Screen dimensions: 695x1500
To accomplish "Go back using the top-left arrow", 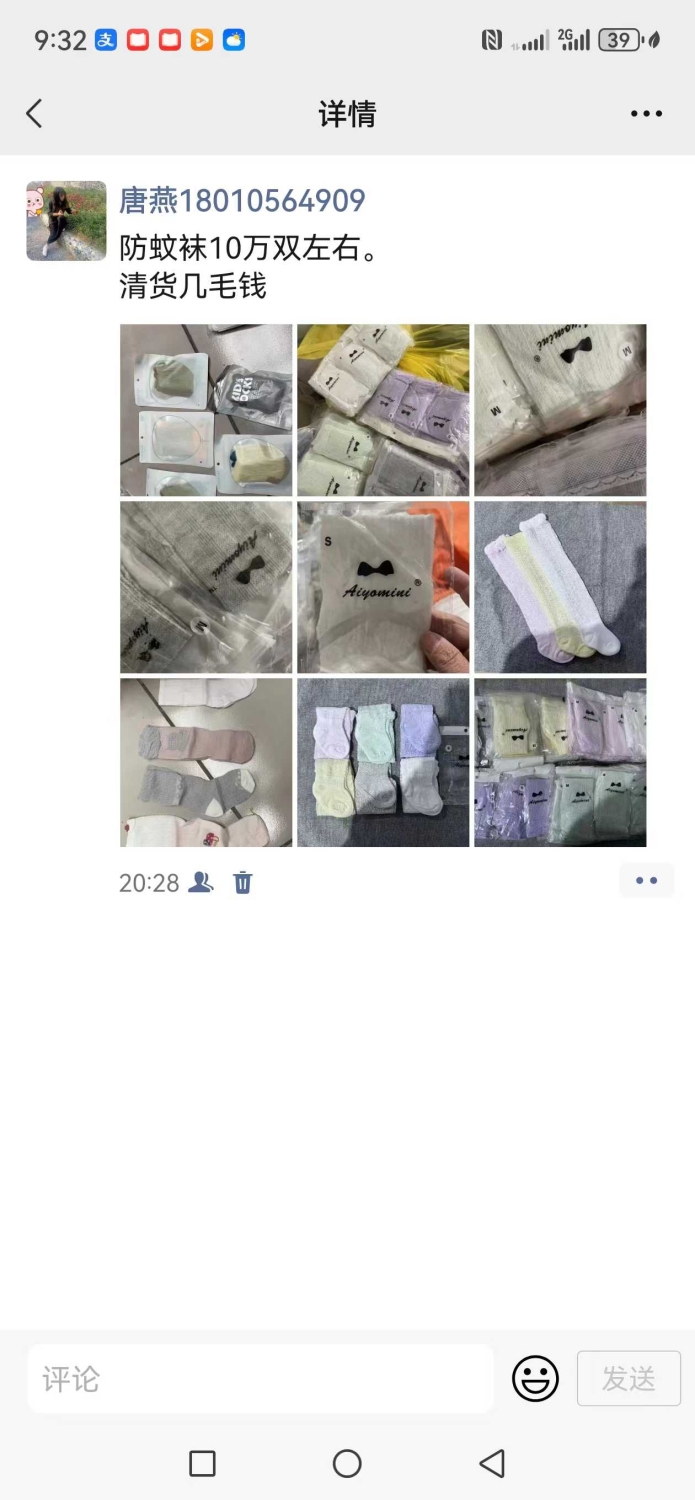I will coord(34,113).
